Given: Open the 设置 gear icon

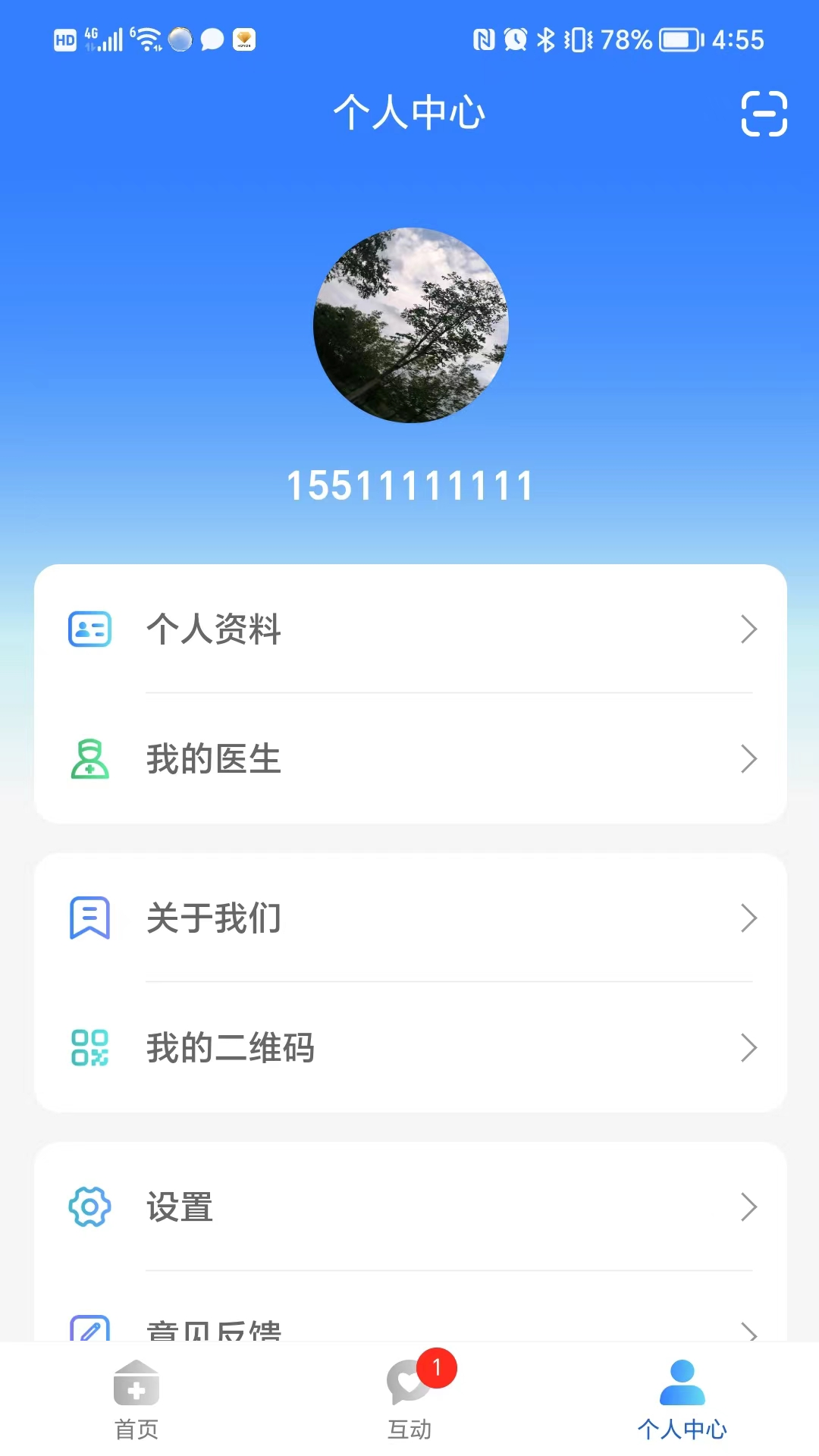Looking at the screenshot, I should pyautogui.click(x=89, y=1207).
